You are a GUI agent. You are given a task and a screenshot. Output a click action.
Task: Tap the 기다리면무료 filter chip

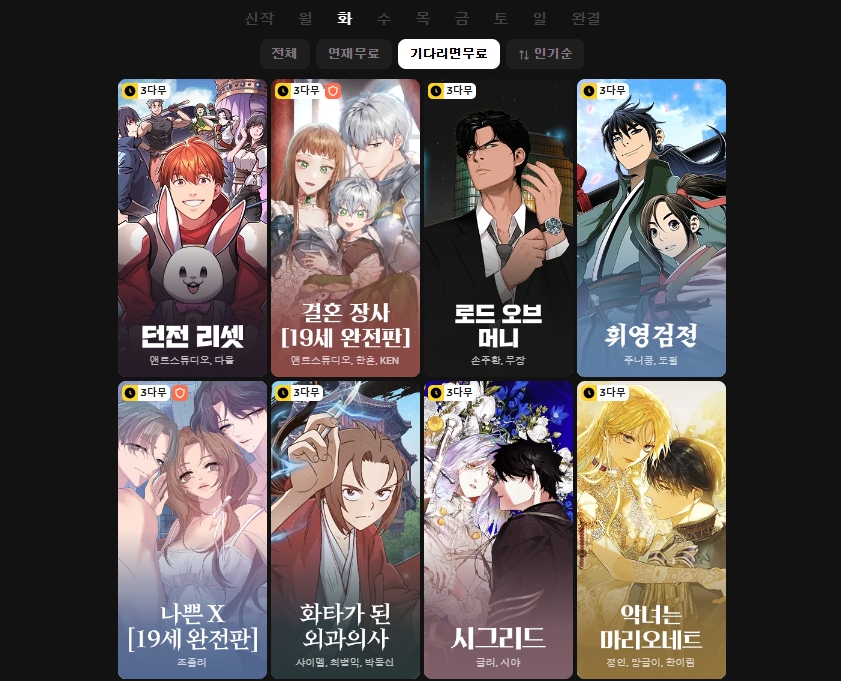449,54
